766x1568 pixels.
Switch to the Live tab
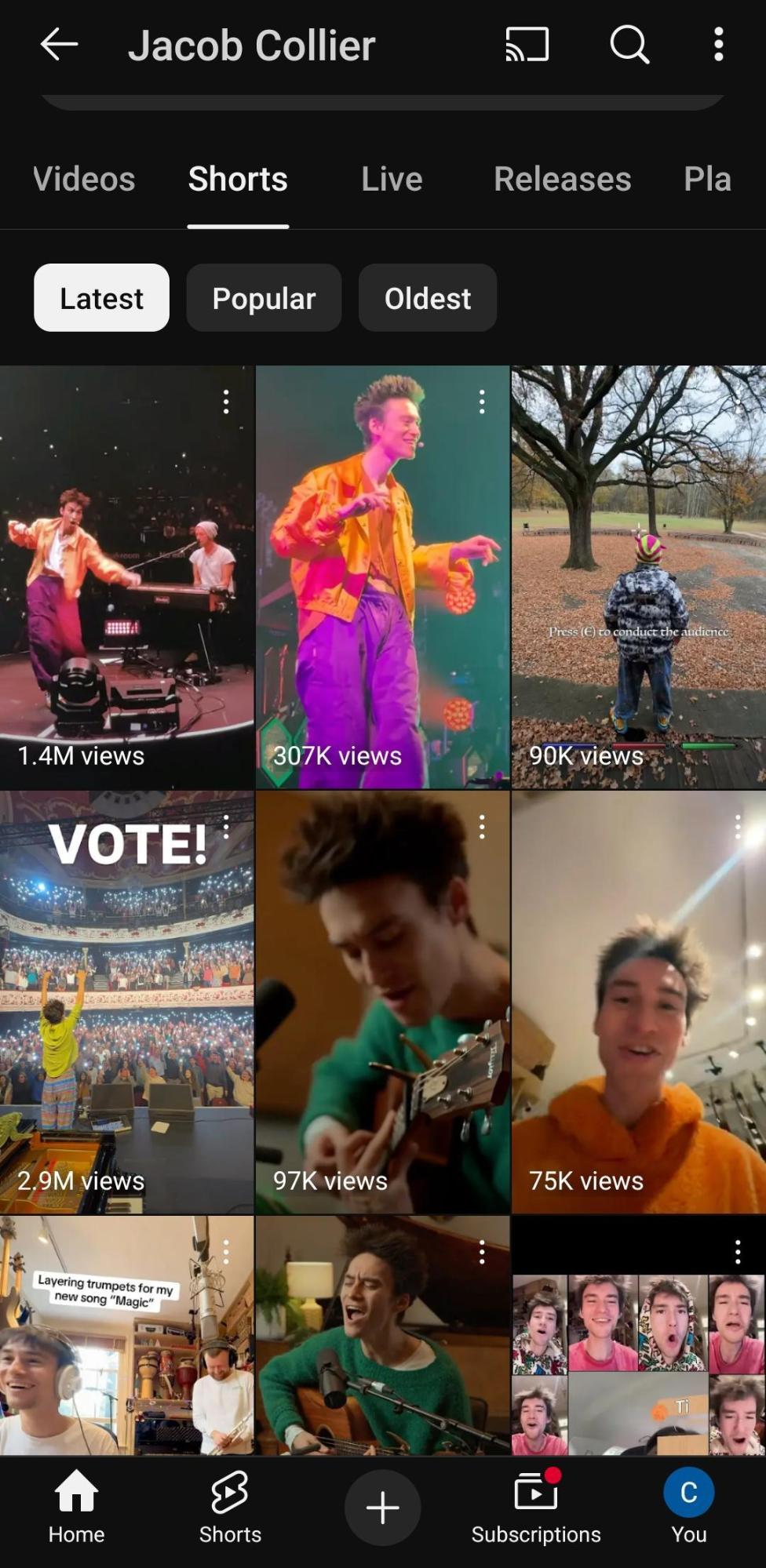pos(392,179)
